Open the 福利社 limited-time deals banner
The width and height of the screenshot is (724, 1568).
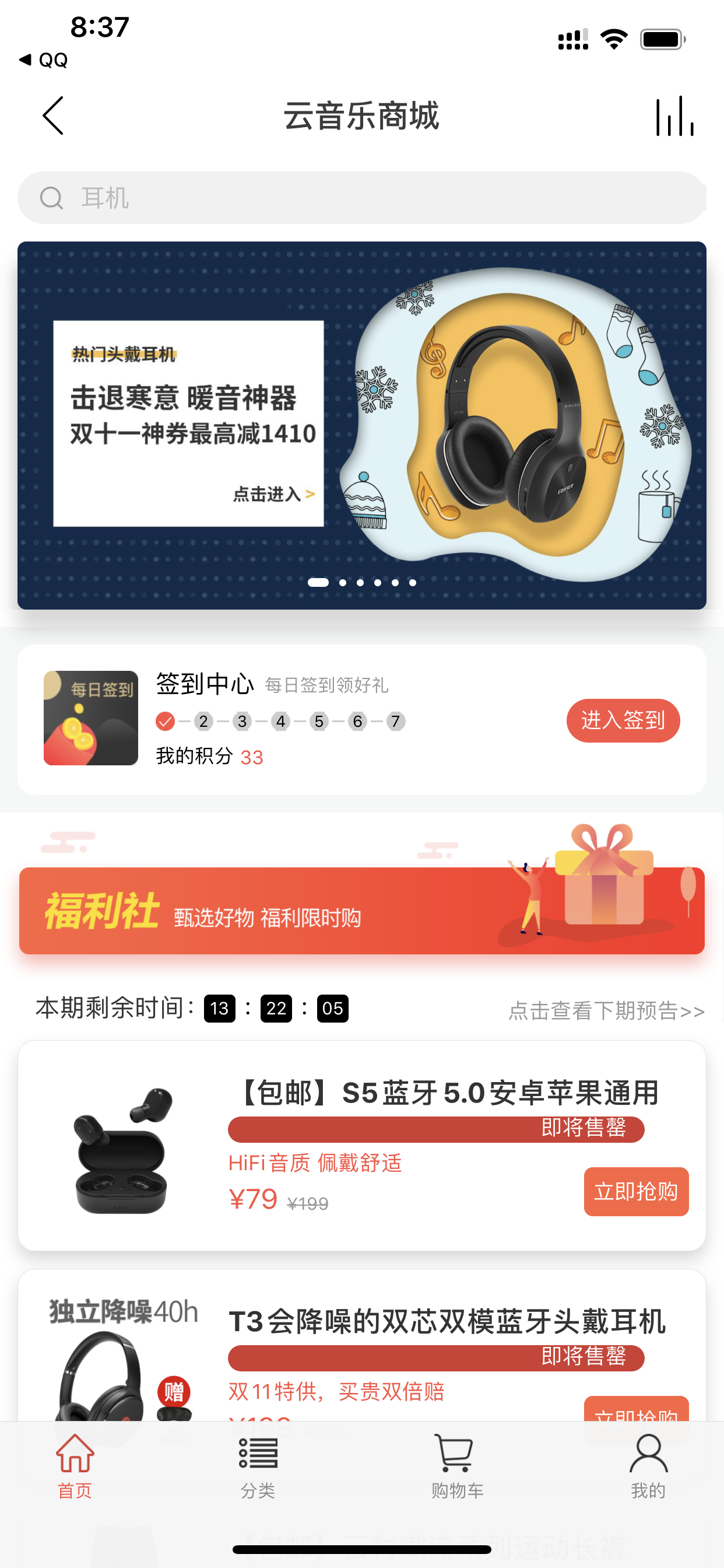point(362,909)
